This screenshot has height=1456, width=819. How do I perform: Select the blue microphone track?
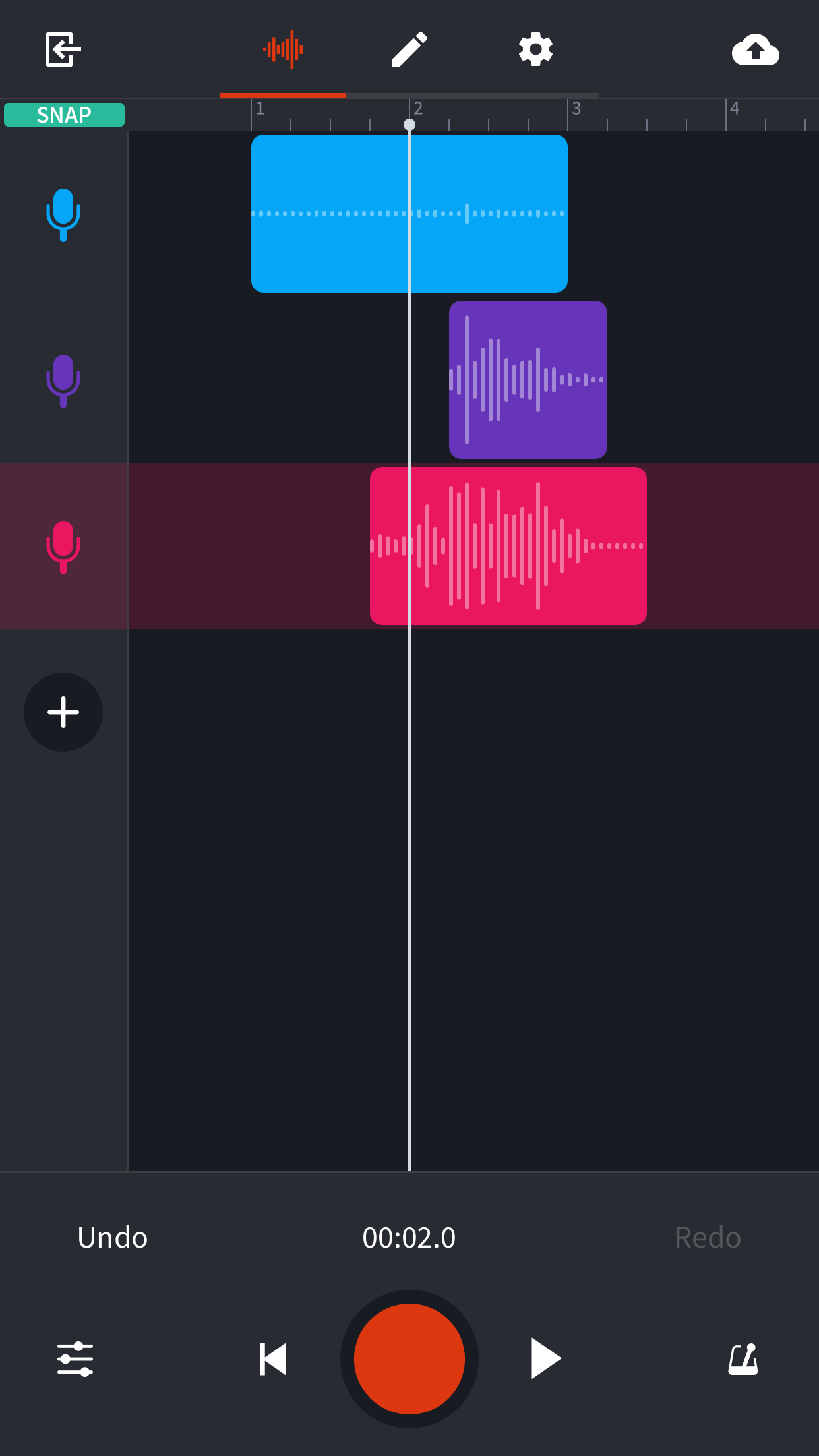tap(63, 215)
